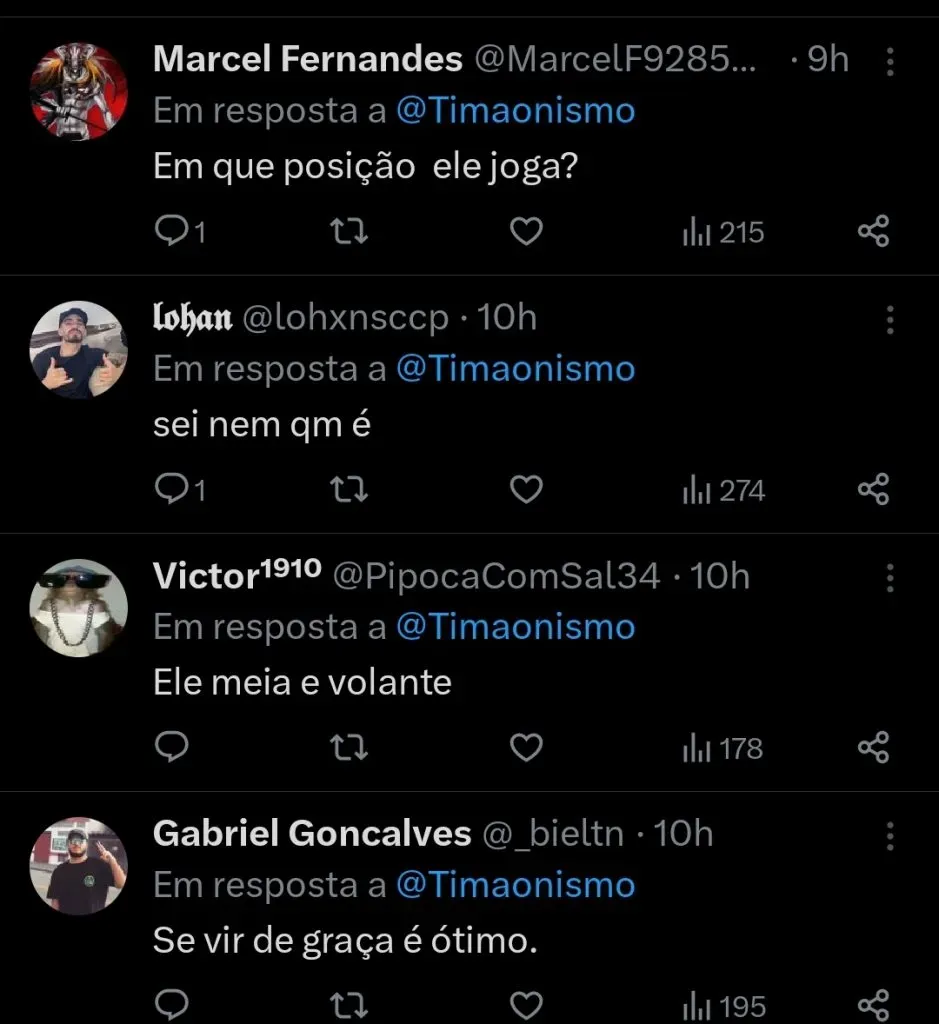Select the 9h timestamp on Marcel's tweet
Viewport: 939px width, 1024px height.
pos(828,58)
